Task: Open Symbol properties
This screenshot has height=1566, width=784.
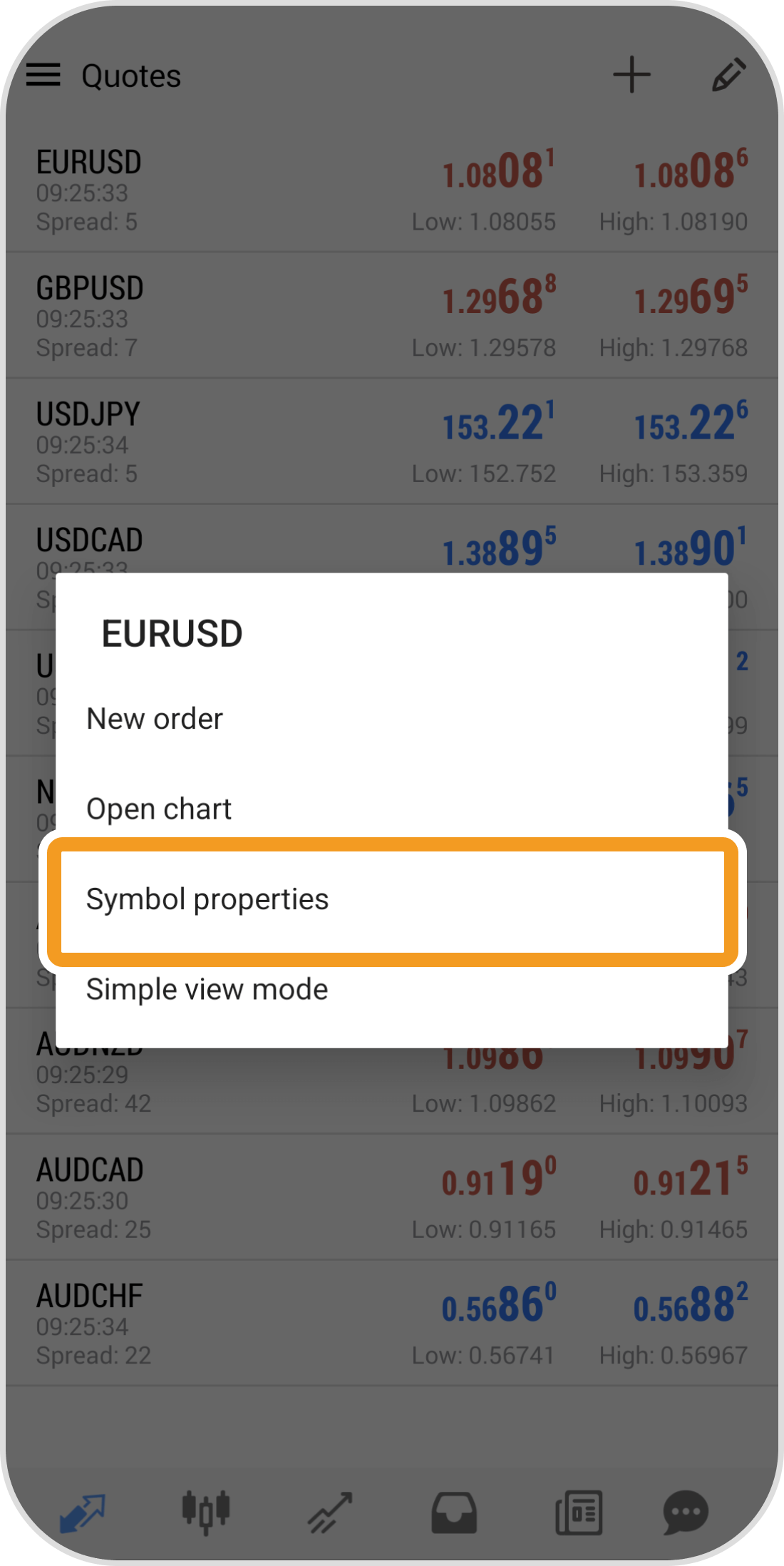Action: tap(208, 899)
